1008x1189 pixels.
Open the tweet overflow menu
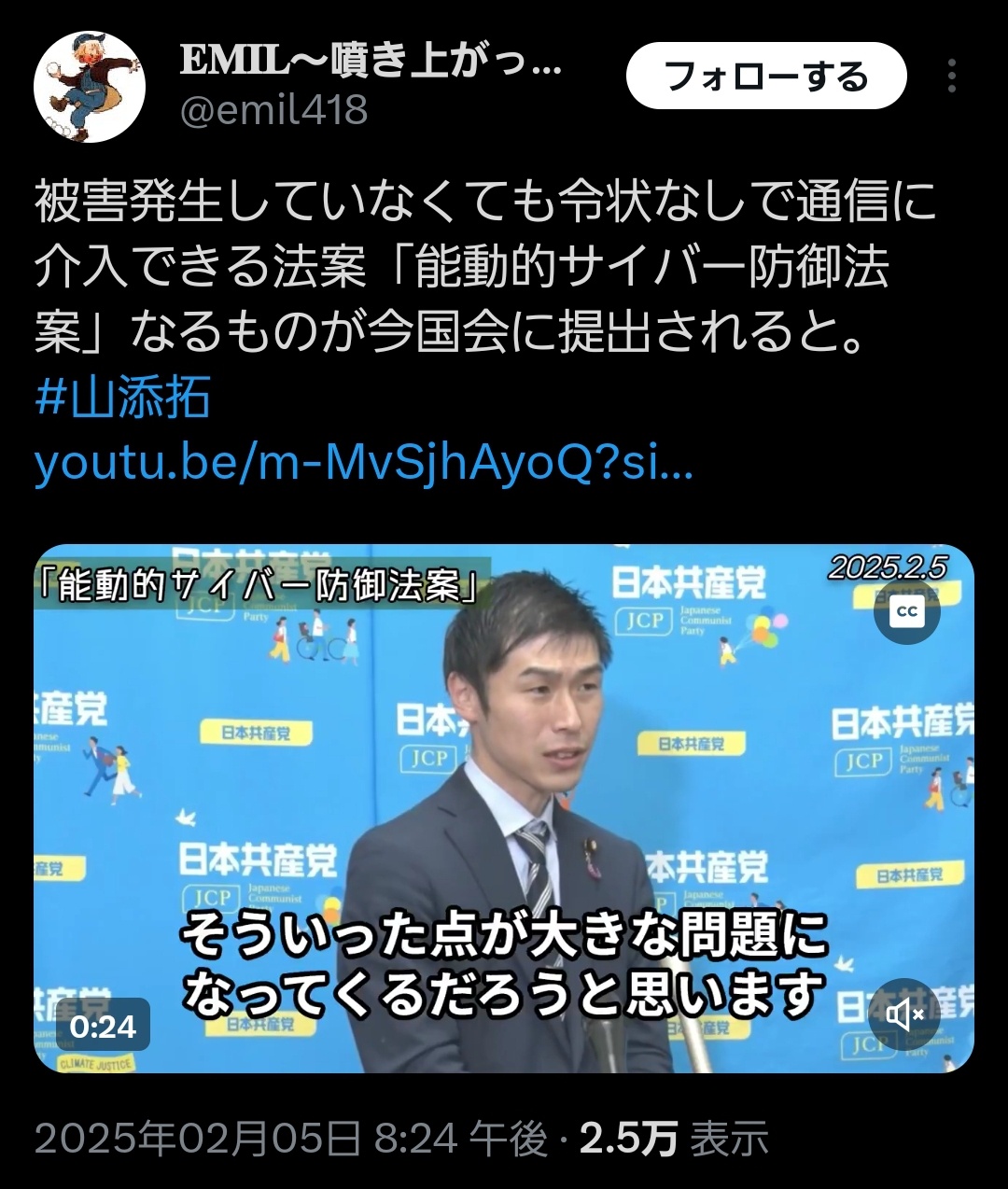[x=951, y=76]
